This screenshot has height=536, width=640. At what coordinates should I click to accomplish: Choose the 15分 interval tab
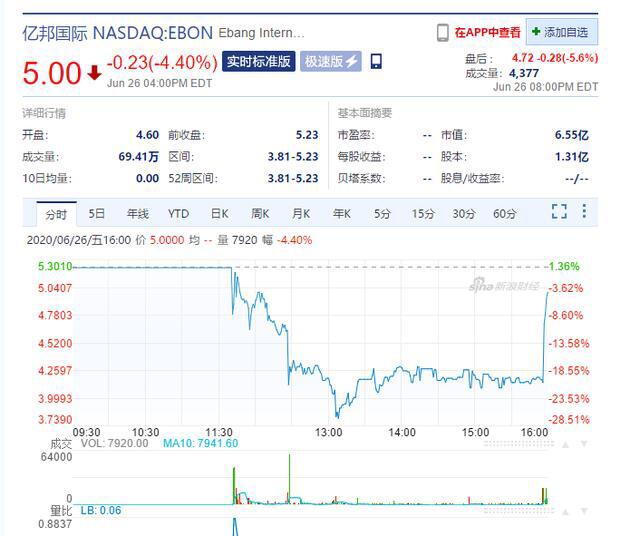(423, 214)
